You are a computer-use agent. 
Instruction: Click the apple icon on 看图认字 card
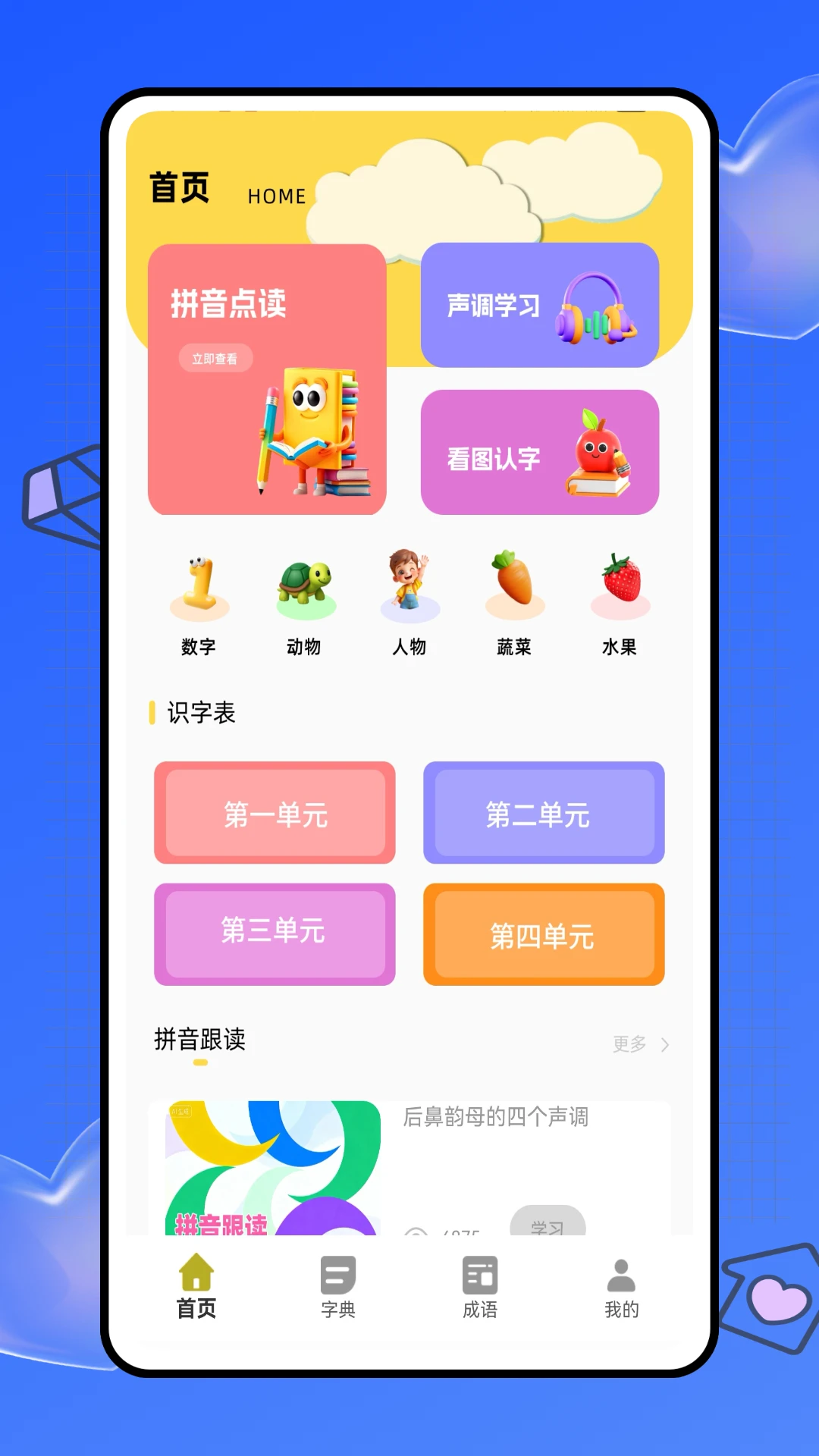tap(601, 453)
